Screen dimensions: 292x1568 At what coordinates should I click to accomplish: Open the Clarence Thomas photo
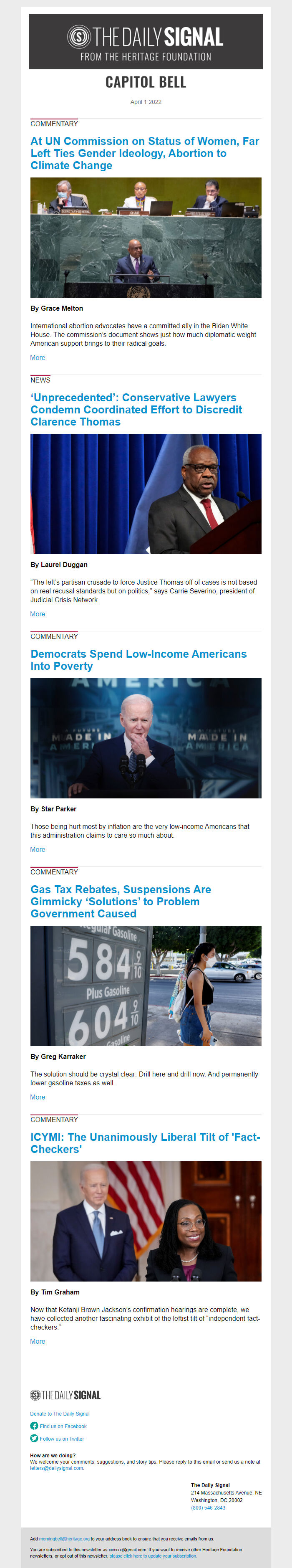coord(146,494)
